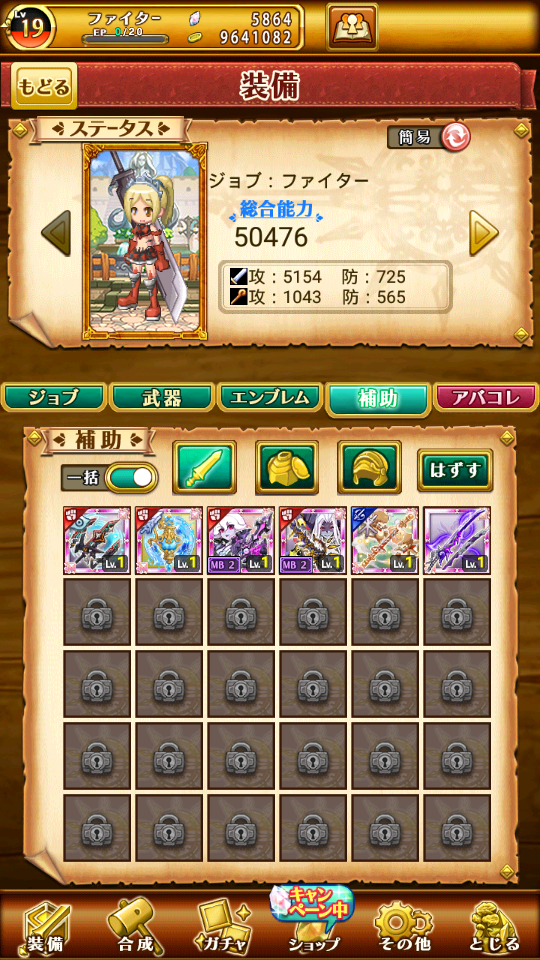Open その他 settings menu
The image size is (540, 960).
tap(402, 926)
